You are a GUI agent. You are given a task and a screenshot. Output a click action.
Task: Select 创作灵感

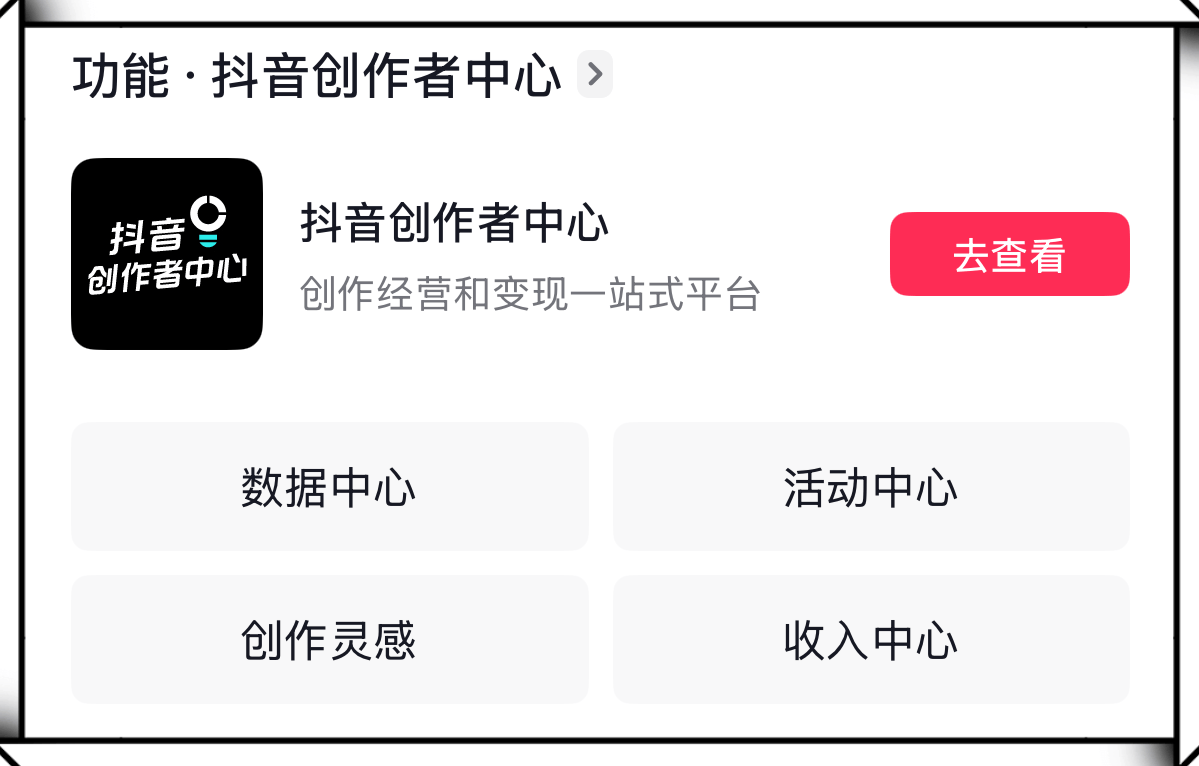329,640
